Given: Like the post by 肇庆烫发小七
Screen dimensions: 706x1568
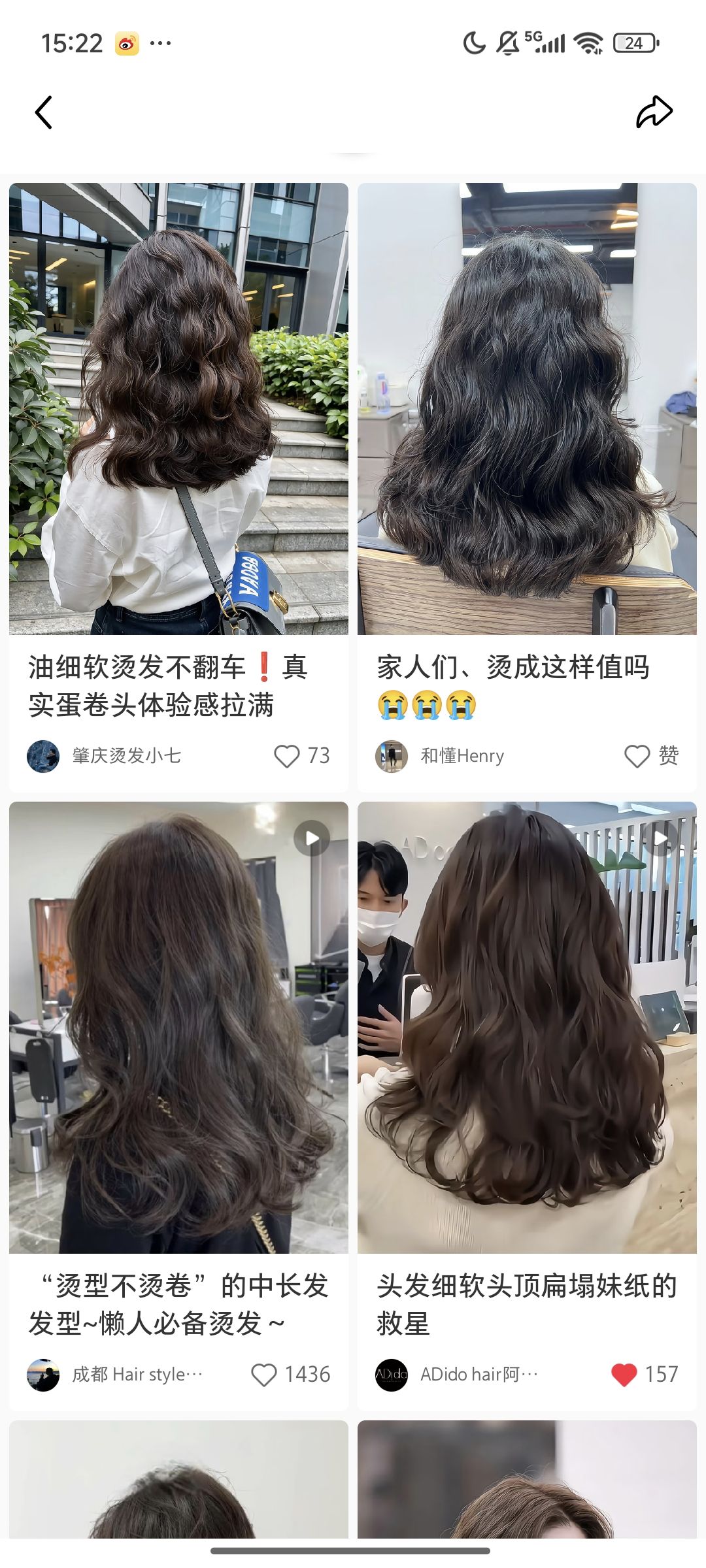Looking at the screenshot, I should click(x=287, y=756).
